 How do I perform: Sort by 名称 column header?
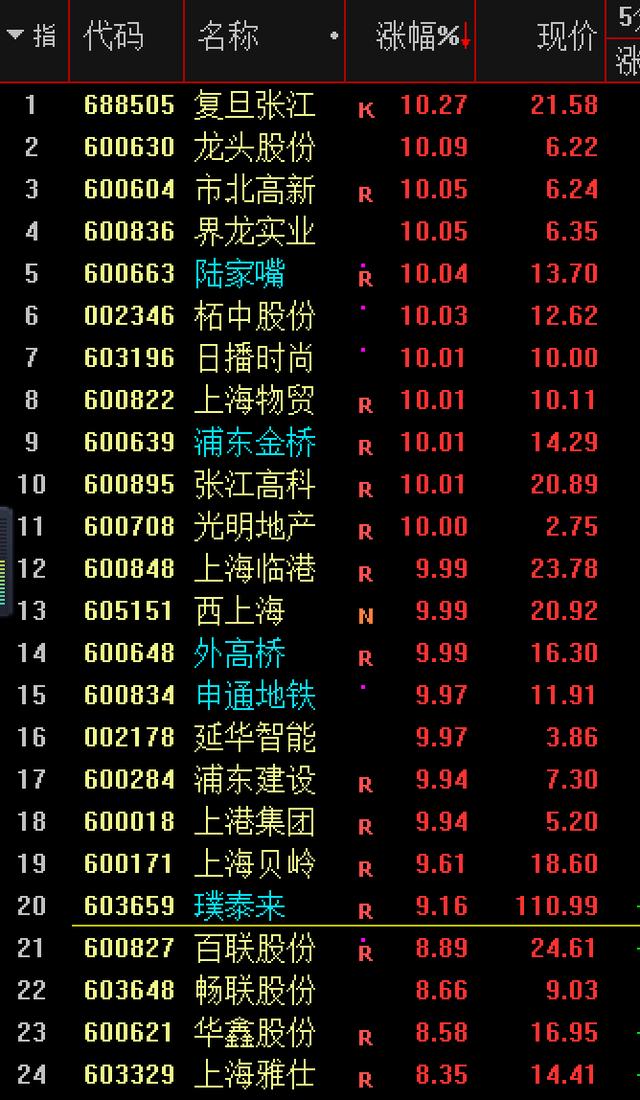point(228,37)
